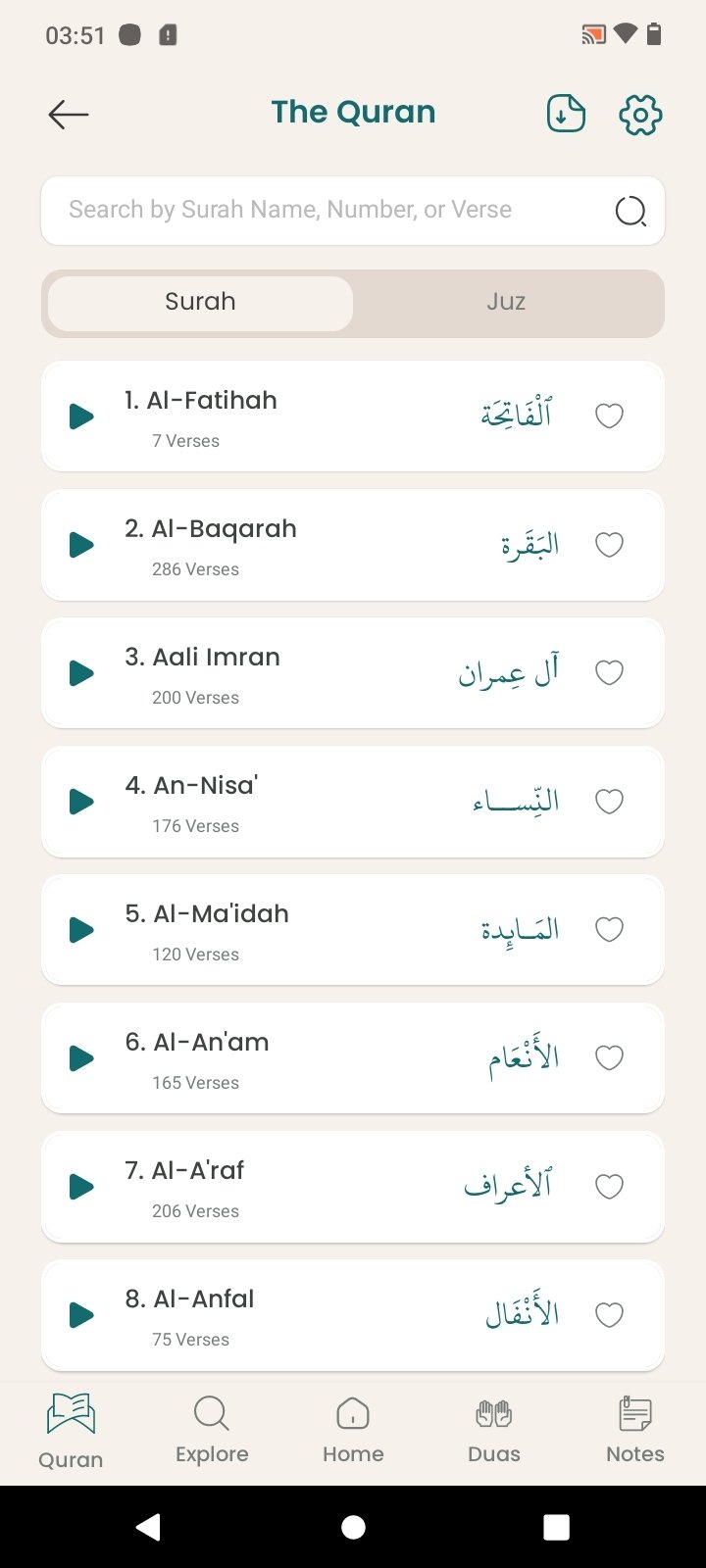The image size is (706, 1568).
Task: Play Al-Fatihah audio
Action: [x=81, y=416]
